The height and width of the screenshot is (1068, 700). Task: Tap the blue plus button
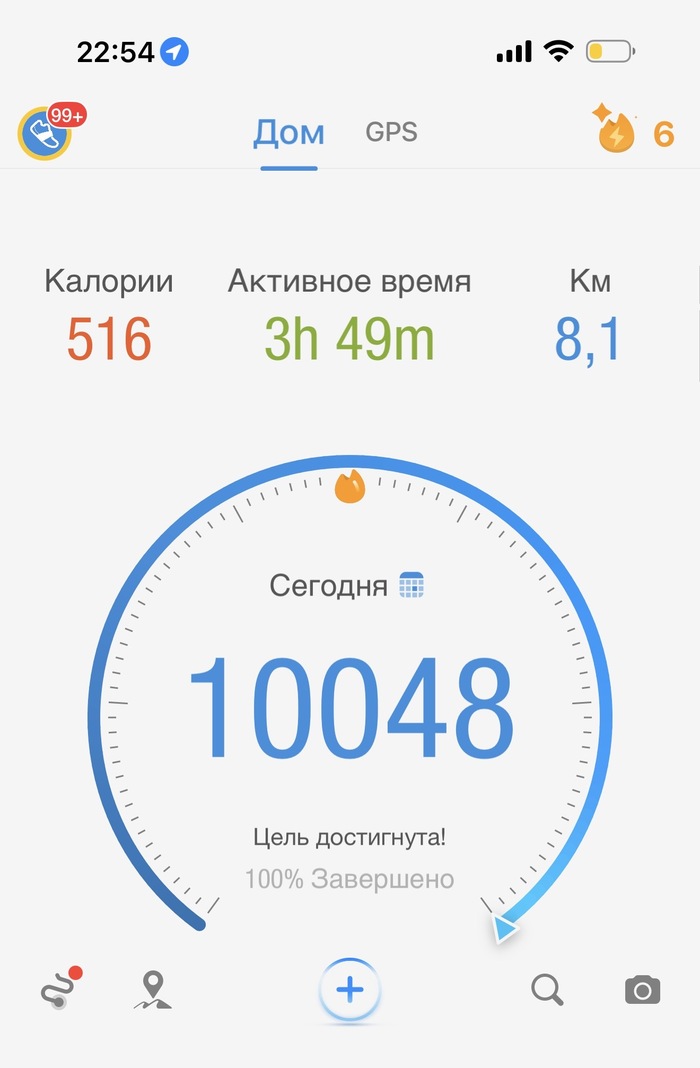(x=349, y=991)
